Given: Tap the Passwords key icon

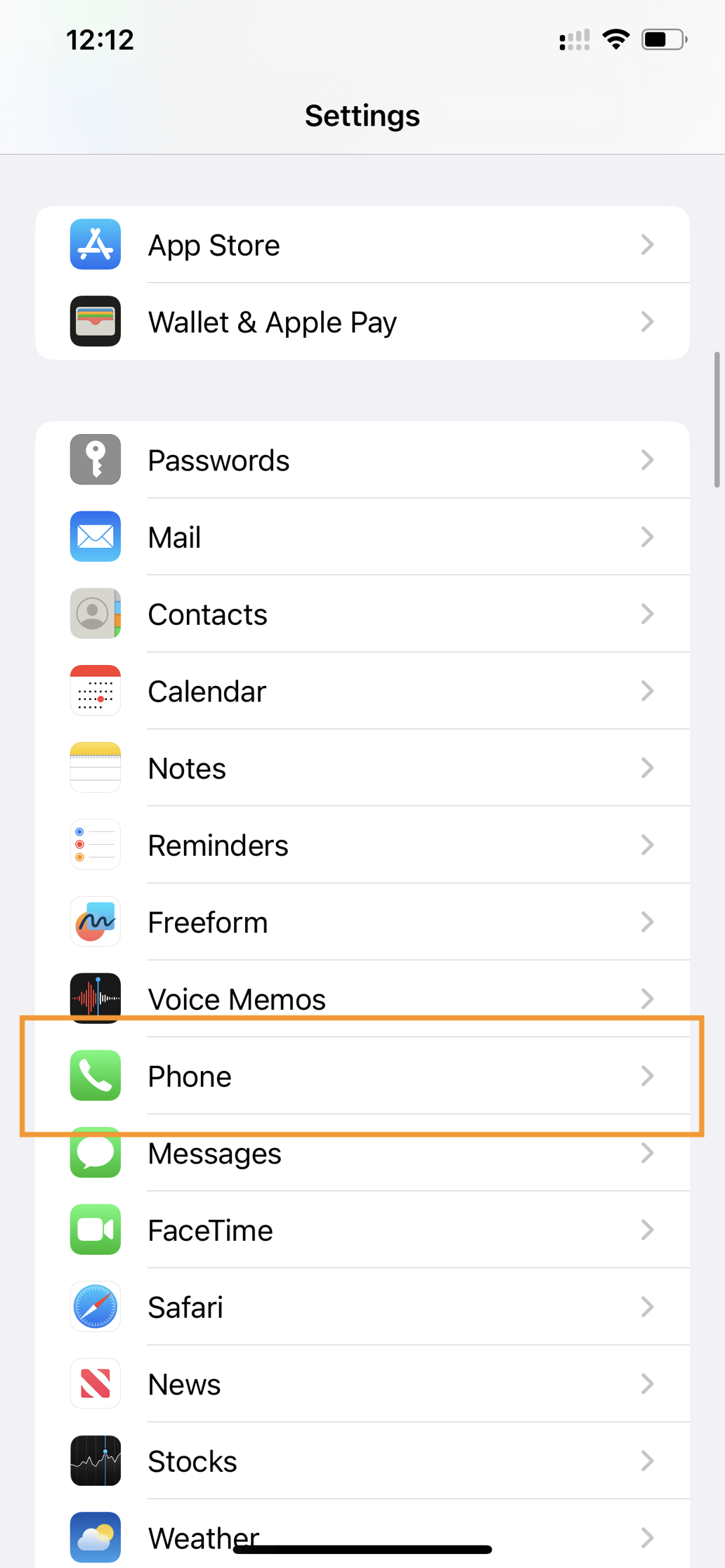Looking at the screenshot, I should tap(95, 459).
